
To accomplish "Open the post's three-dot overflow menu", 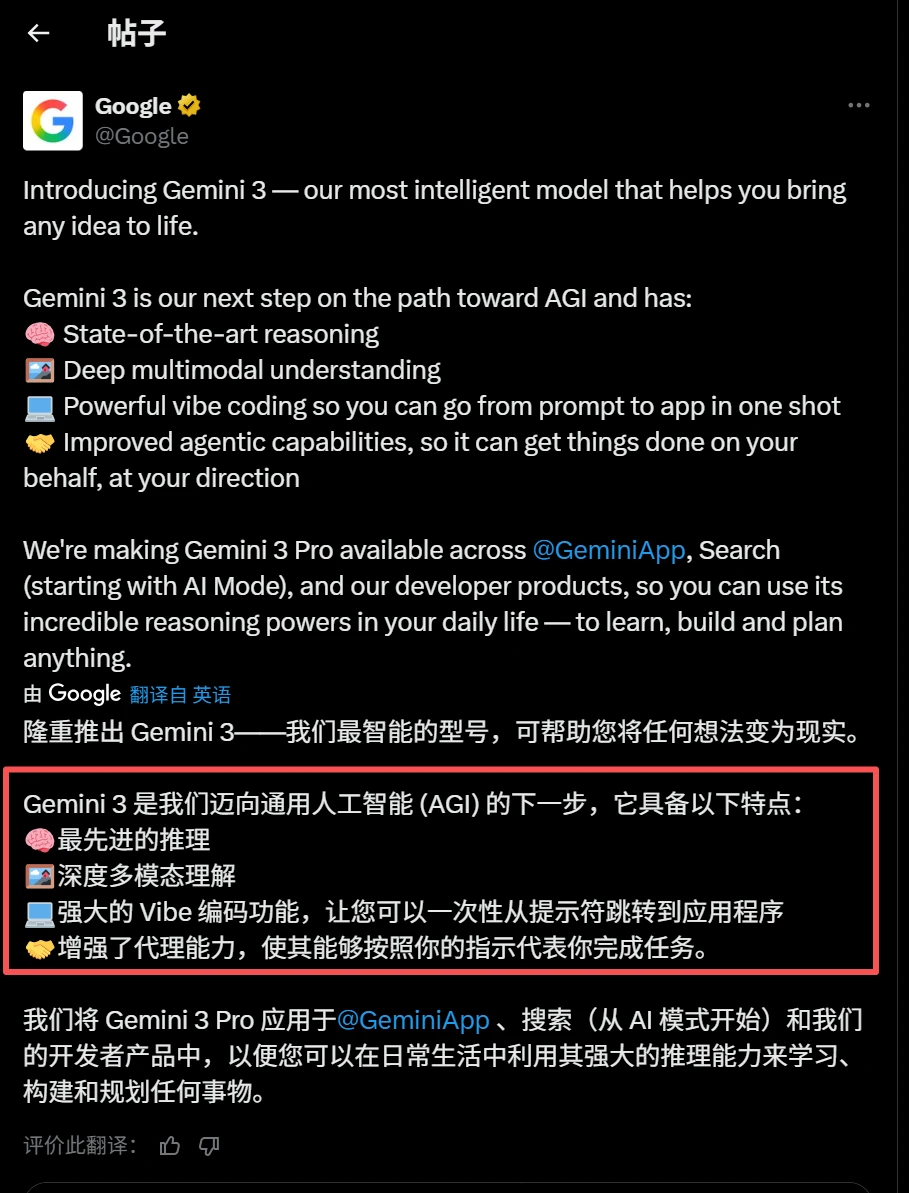I will tap(858, 106).
